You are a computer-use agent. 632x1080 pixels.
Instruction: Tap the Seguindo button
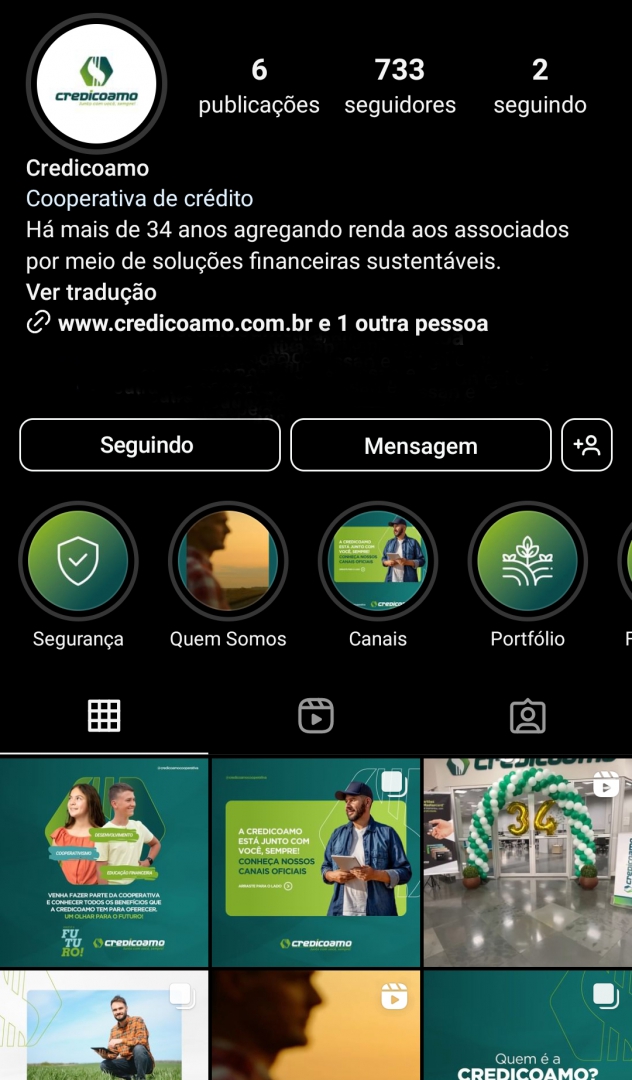(149, 445)
